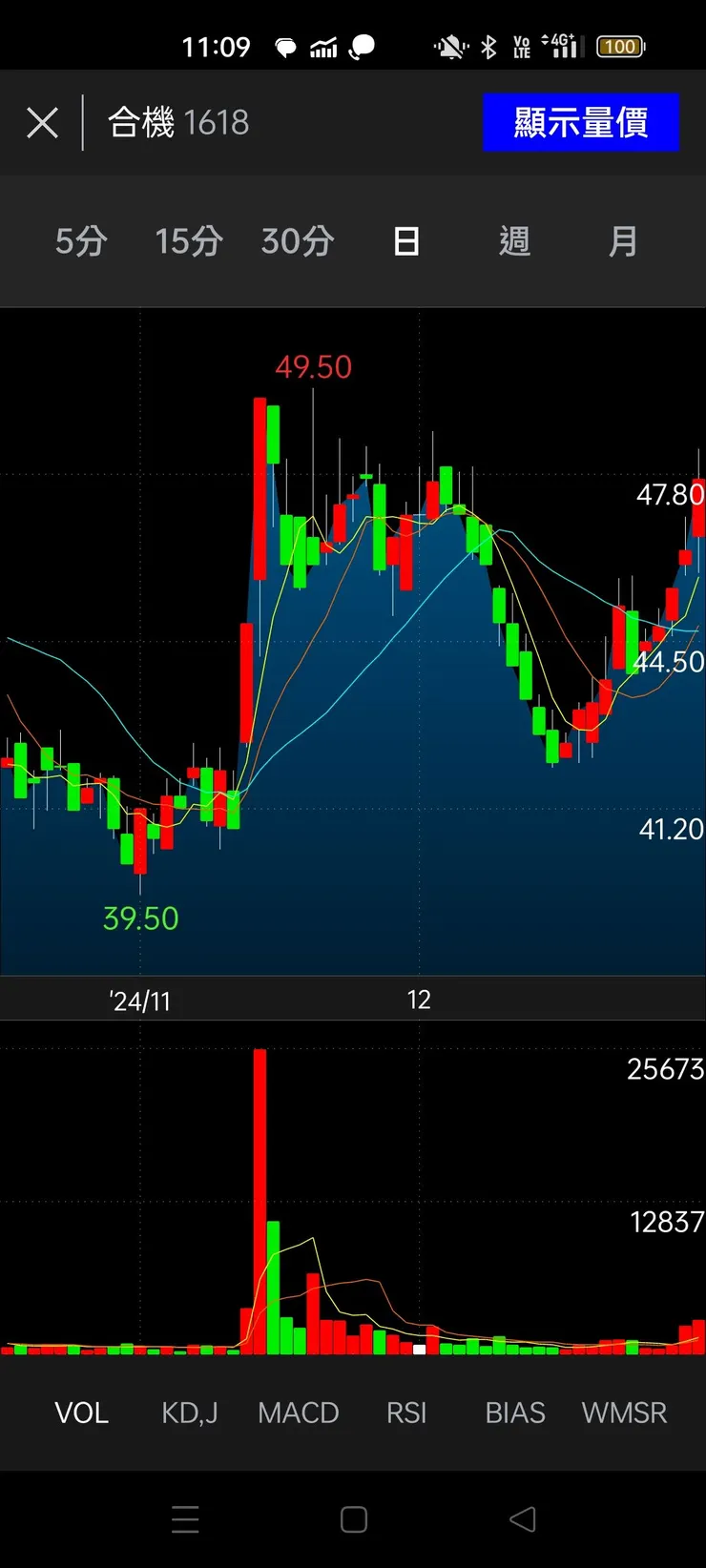Select the VOL indicator tab
This screenshot has width=706, height=1568.
click(x=82, y=1413)
